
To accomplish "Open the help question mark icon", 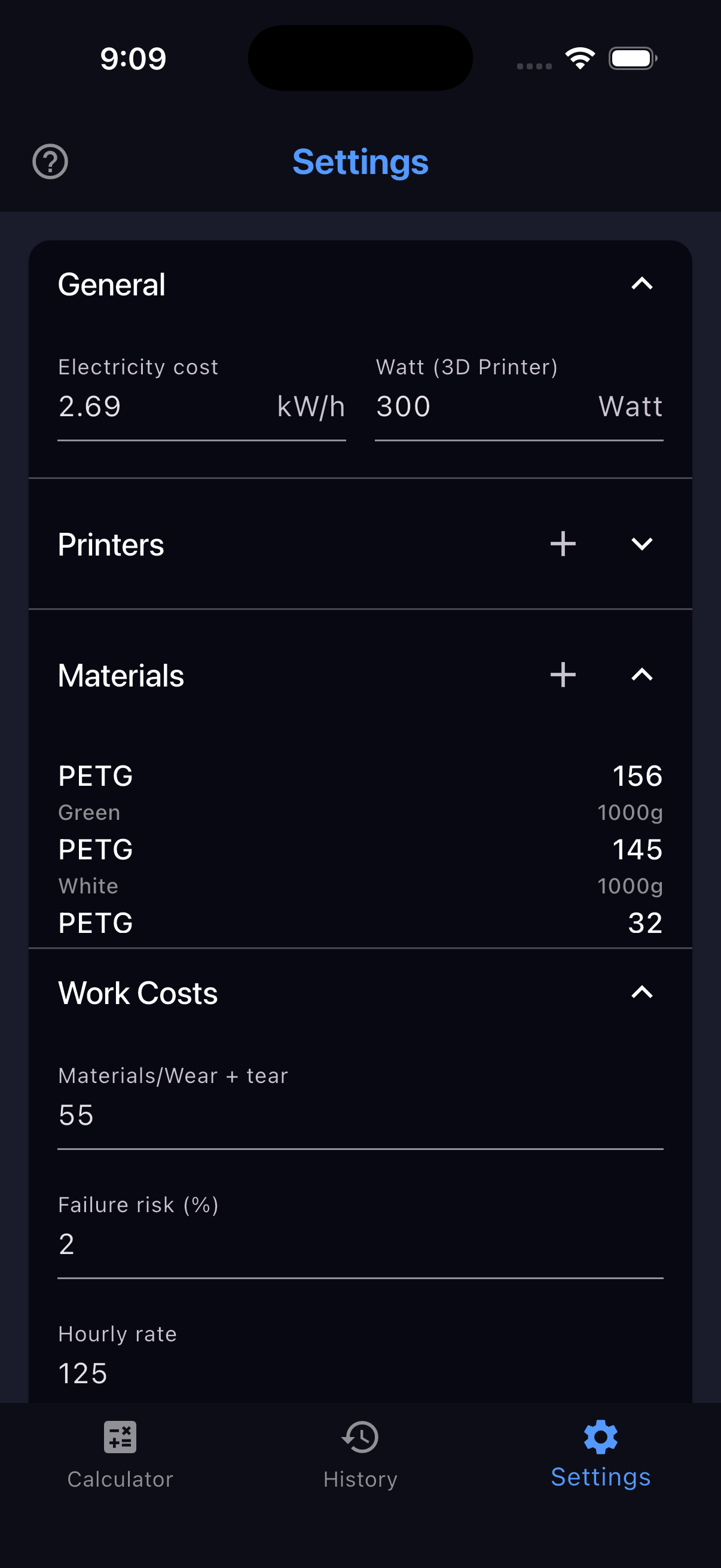I will (50, 161).
